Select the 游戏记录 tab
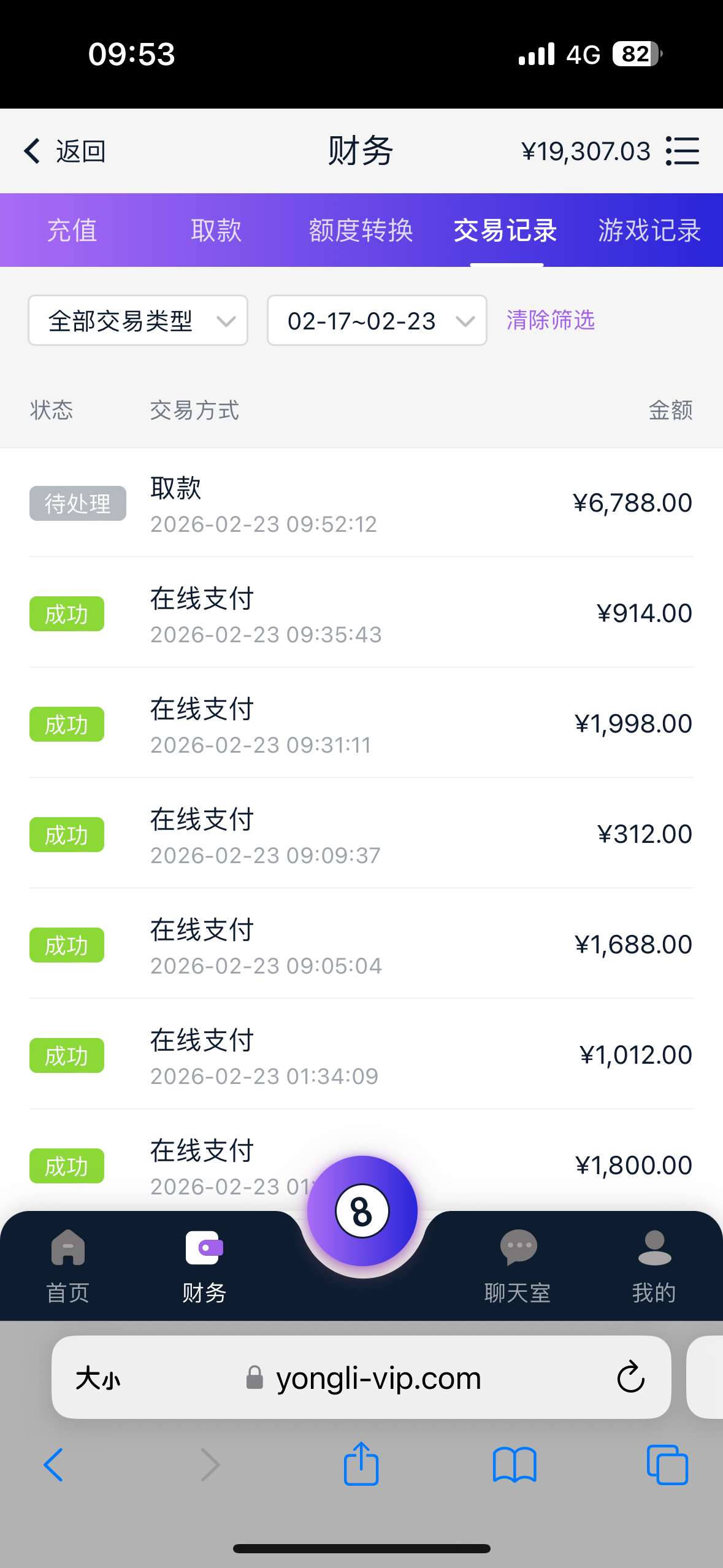This screenshot has height=1568, width=723. (649, 231)
